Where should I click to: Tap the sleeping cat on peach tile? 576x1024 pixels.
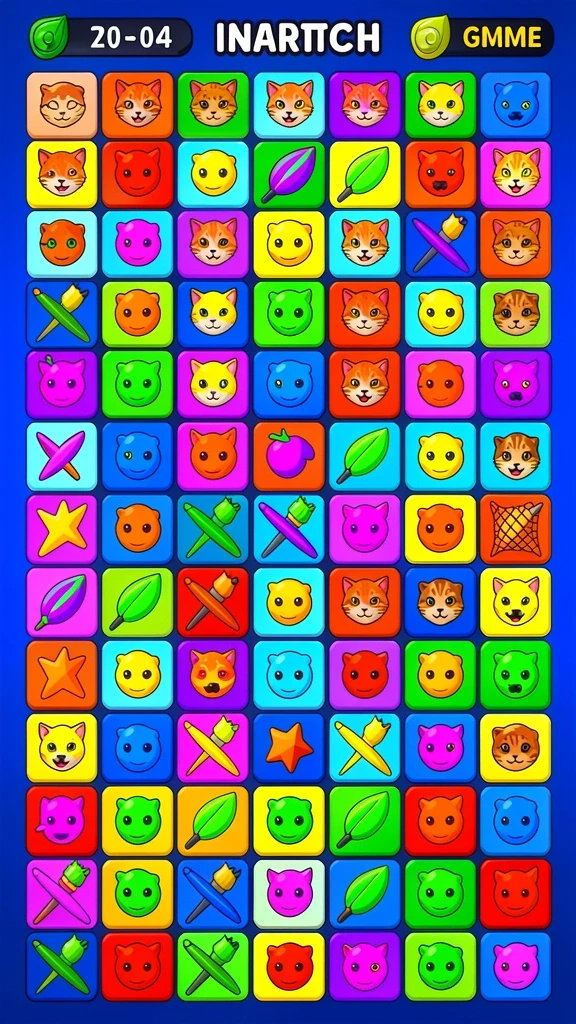click(61, 104)
